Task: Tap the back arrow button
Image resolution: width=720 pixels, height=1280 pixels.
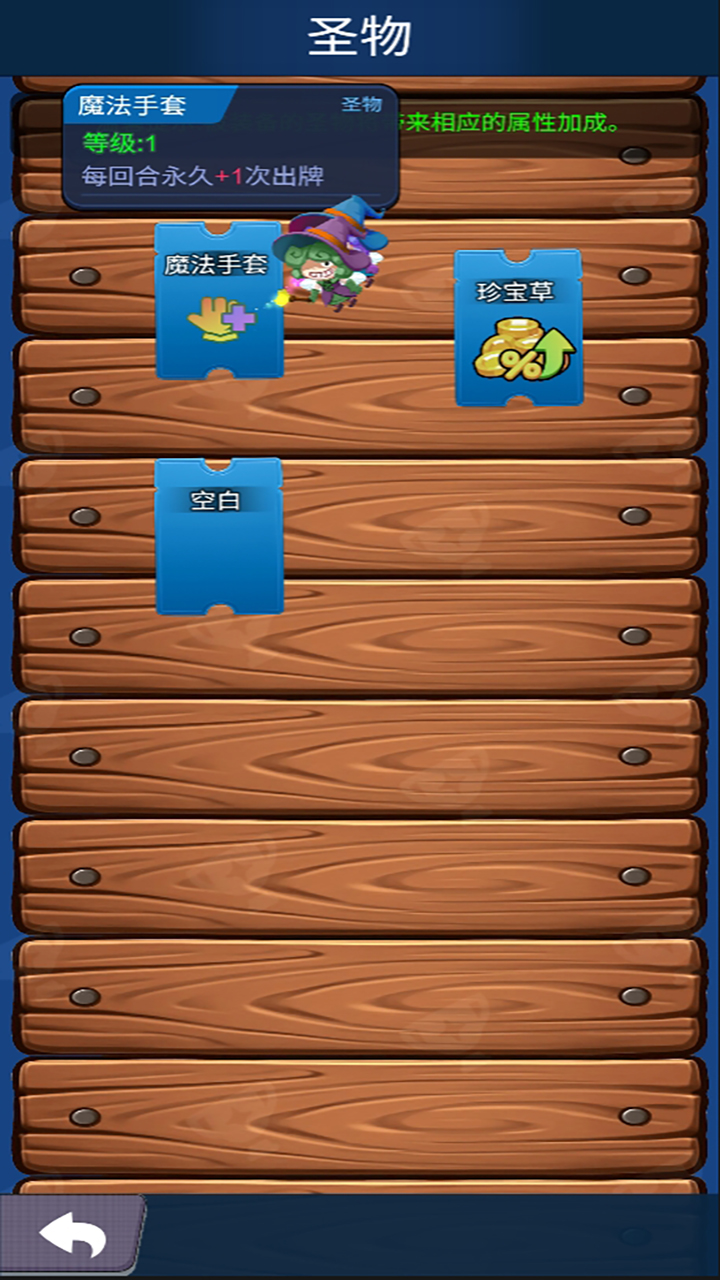Action: point(72,1236)
